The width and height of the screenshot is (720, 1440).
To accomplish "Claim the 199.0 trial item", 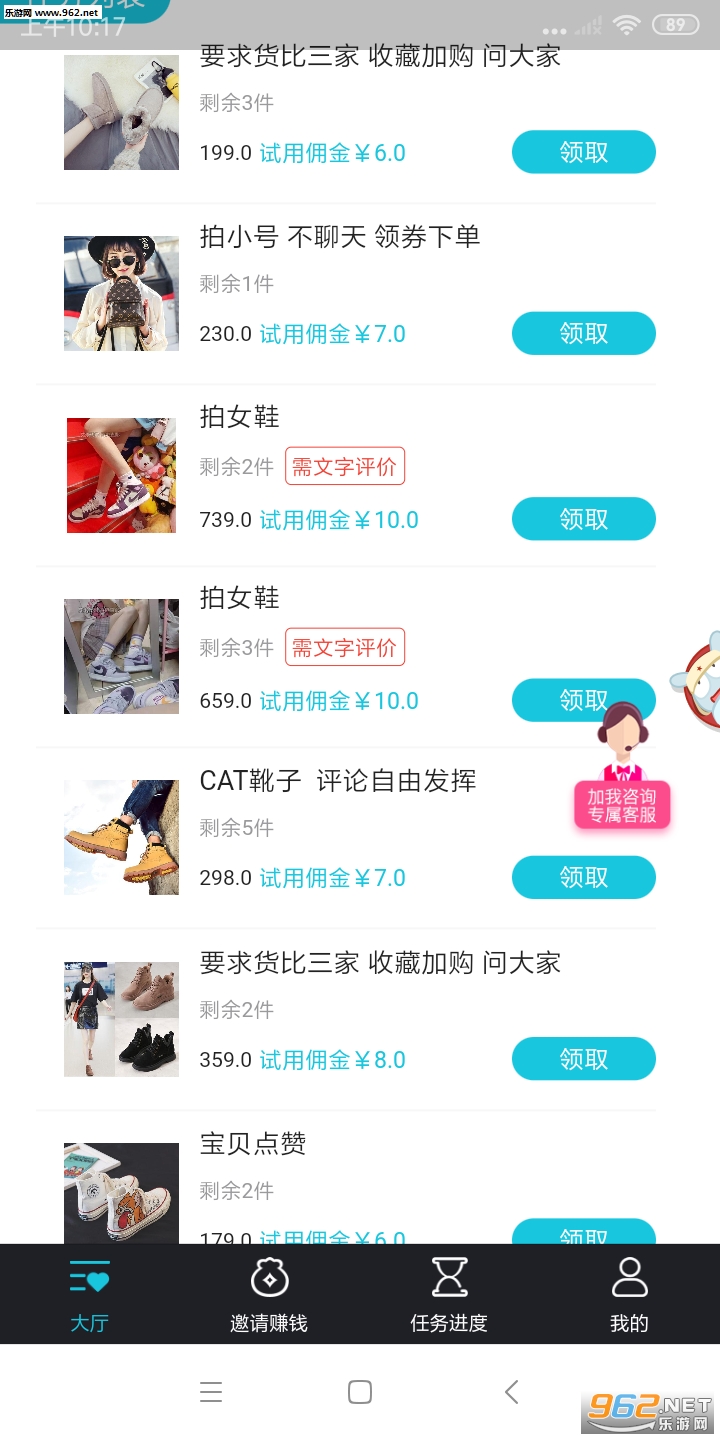I will (583, 153).
